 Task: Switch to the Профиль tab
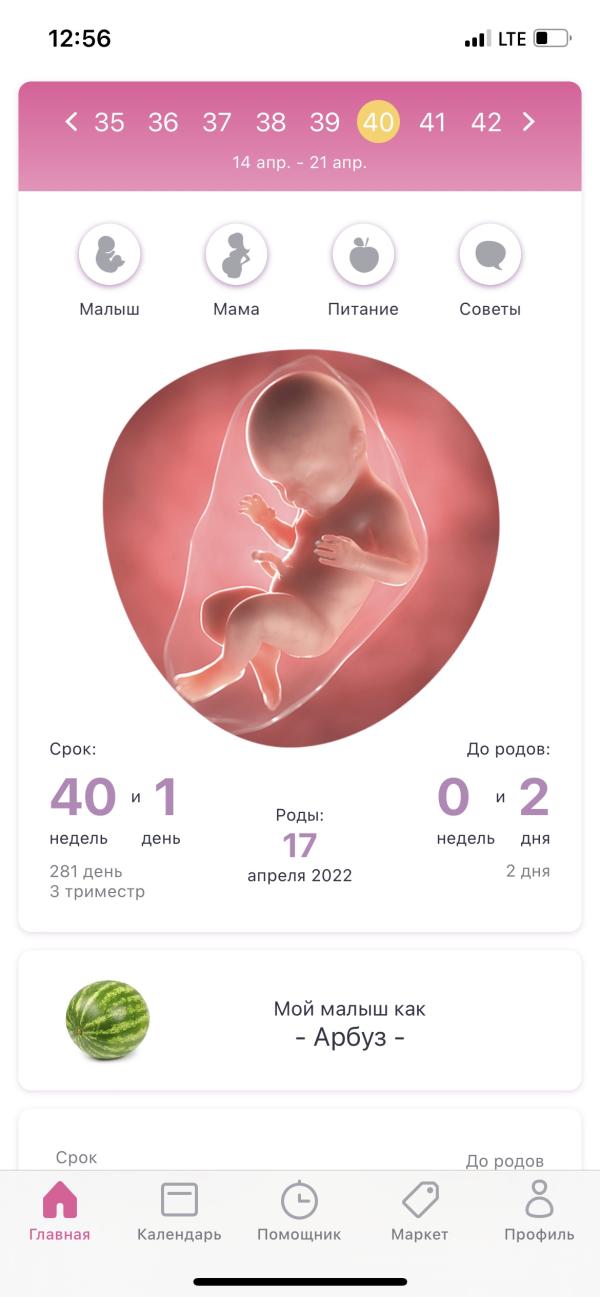pos(539,1211)
